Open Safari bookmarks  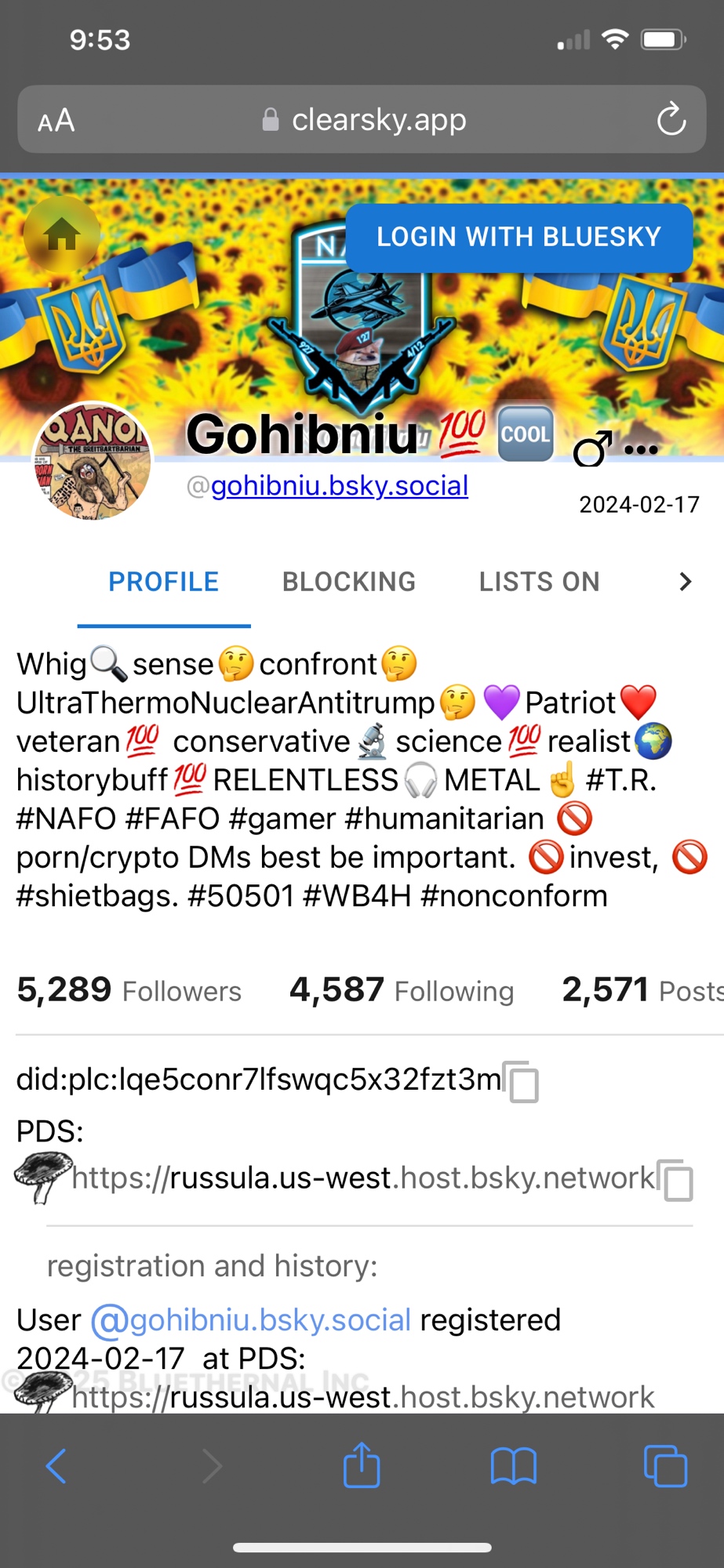[x=513, y=1465]
